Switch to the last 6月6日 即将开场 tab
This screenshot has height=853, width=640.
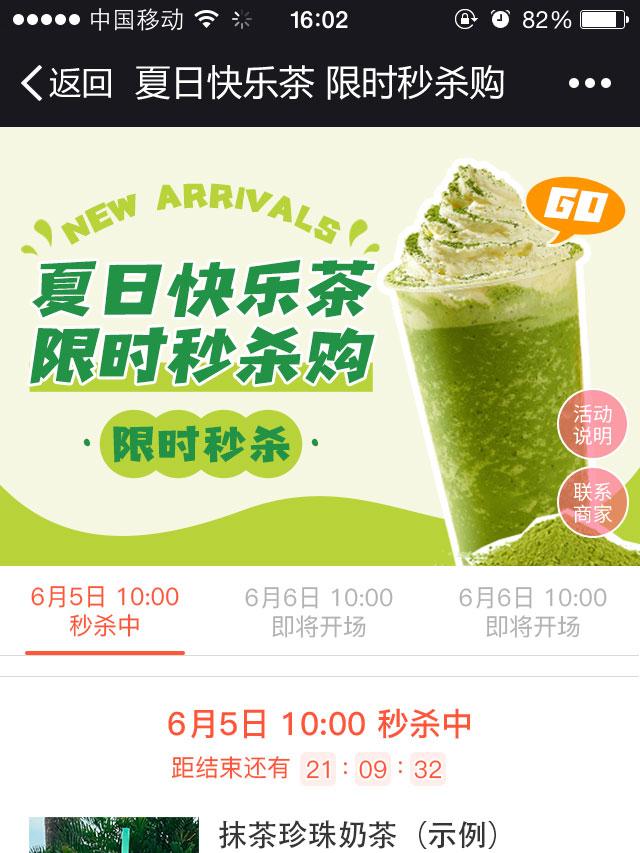tap(532, 611)
